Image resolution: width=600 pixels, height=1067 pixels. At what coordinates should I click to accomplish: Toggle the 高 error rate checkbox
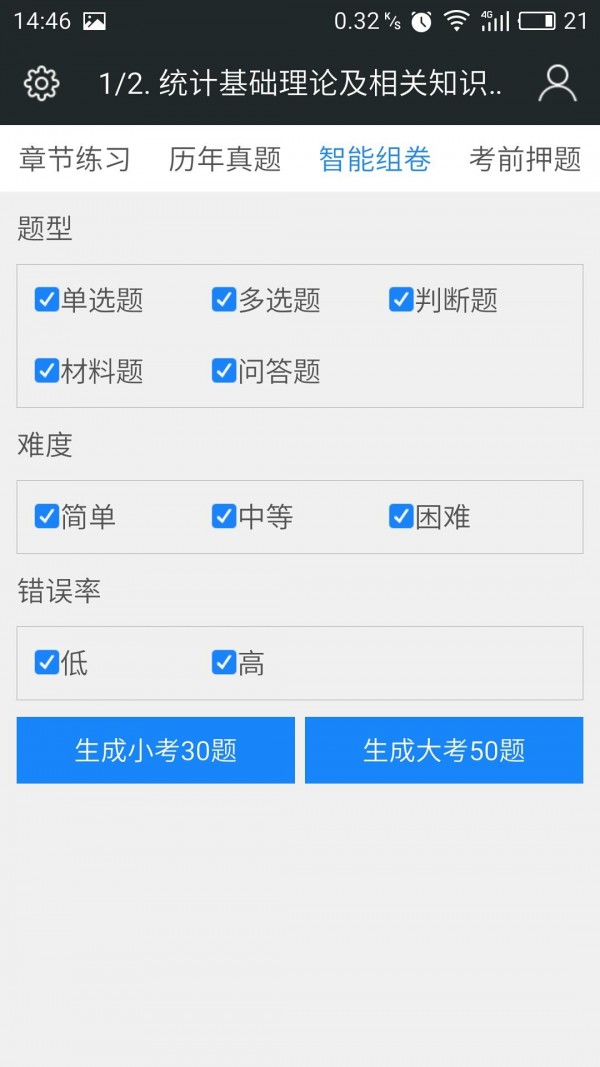pyautogui.click(x=224, y=662)
